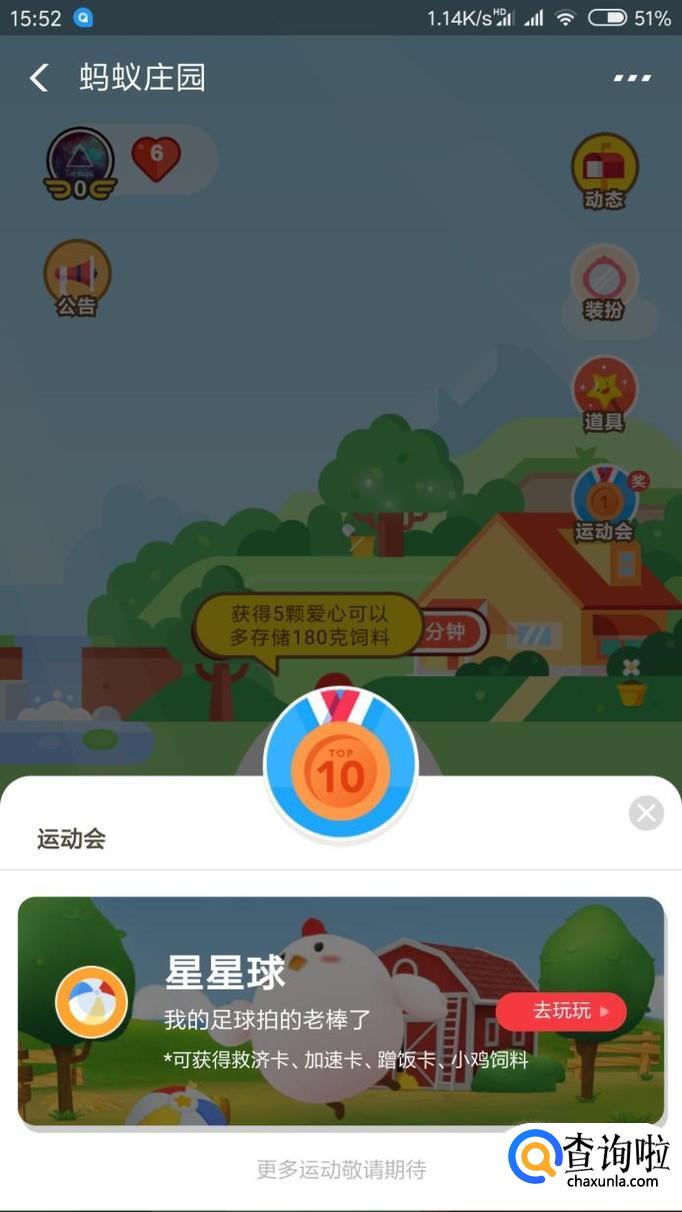Close the 运动会 panel
This screenshot has width=682, height=1212.
(x=646, y=813)
